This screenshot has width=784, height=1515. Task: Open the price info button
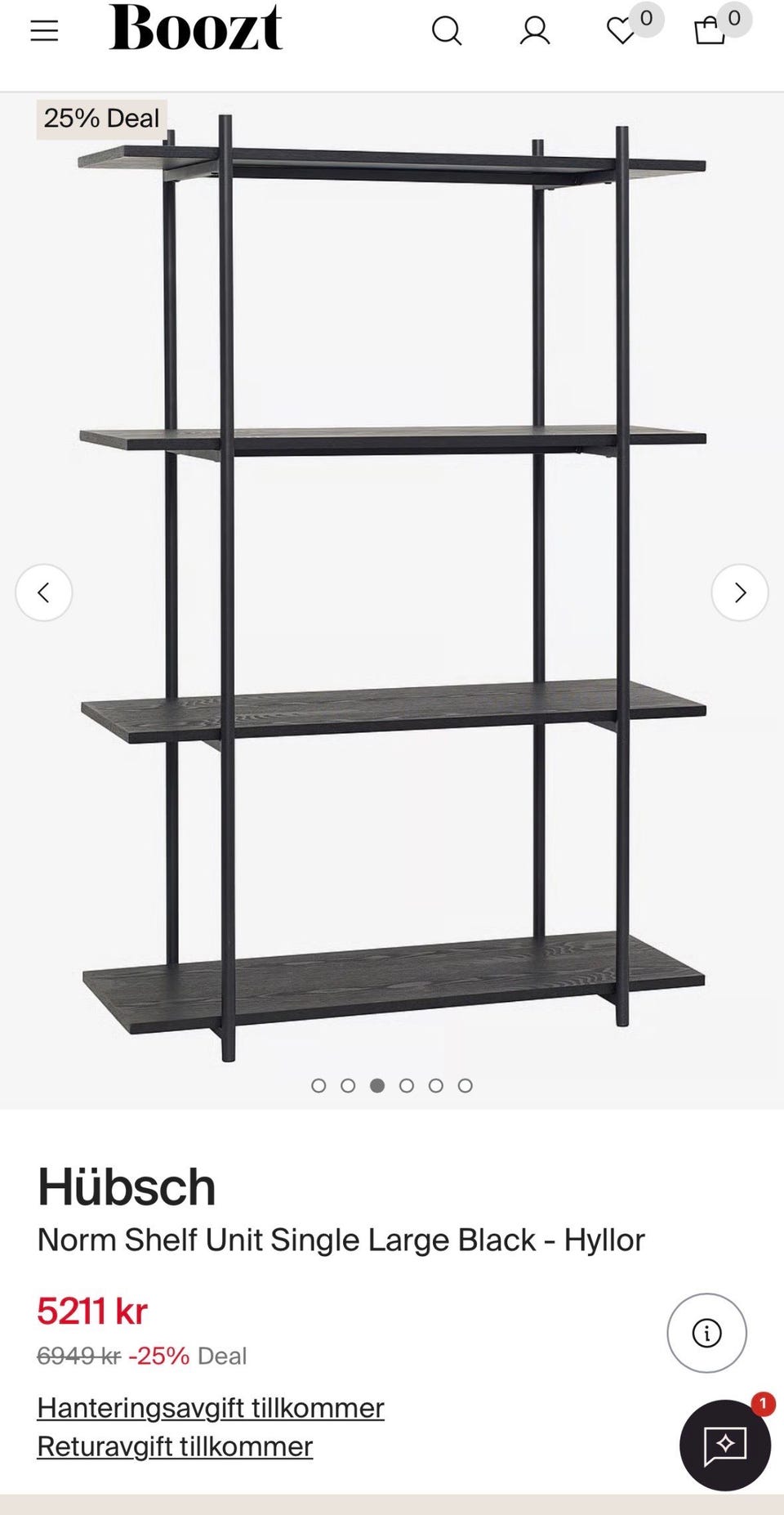[x=707, y=1333]
